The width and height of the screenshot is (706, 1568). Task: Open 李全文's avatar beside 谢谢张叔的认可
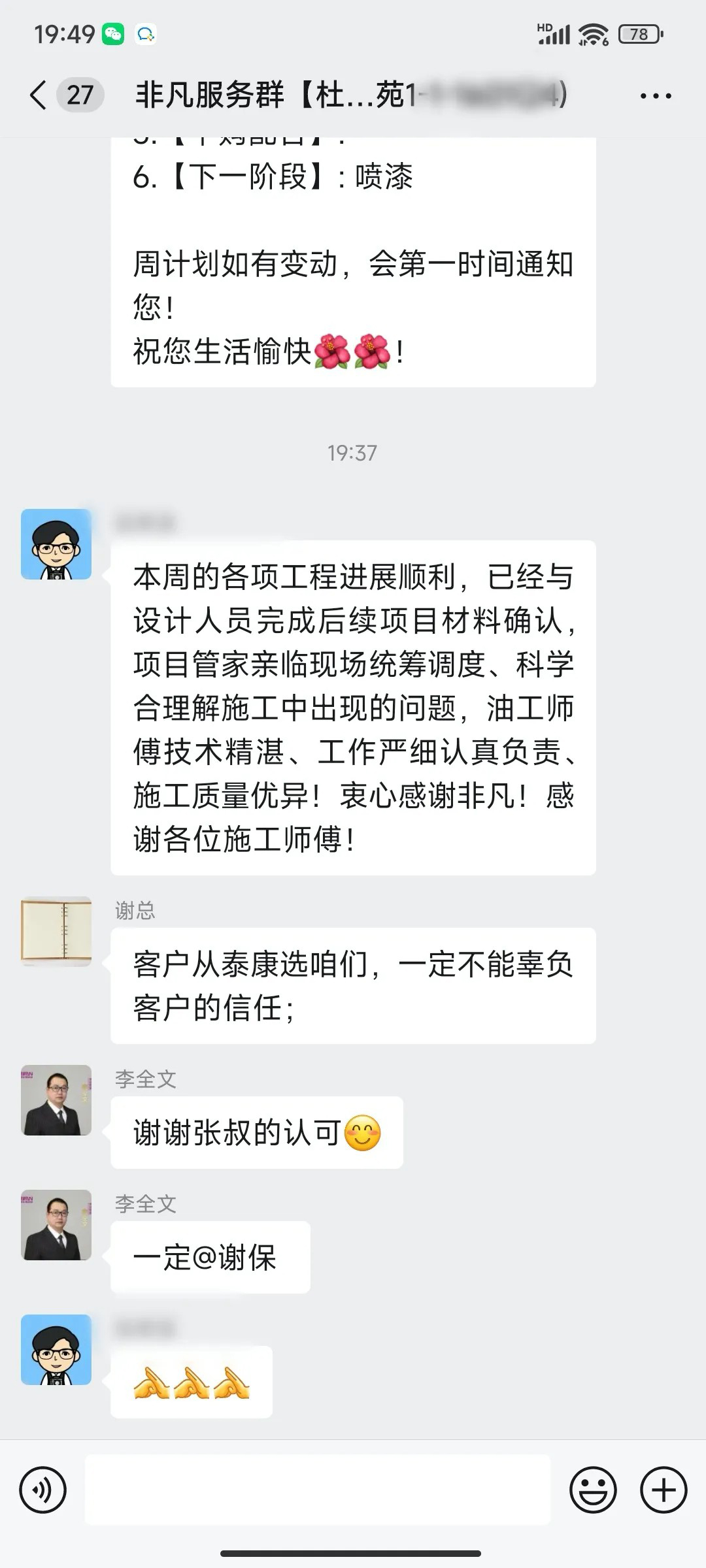(x=56, y=1100)
